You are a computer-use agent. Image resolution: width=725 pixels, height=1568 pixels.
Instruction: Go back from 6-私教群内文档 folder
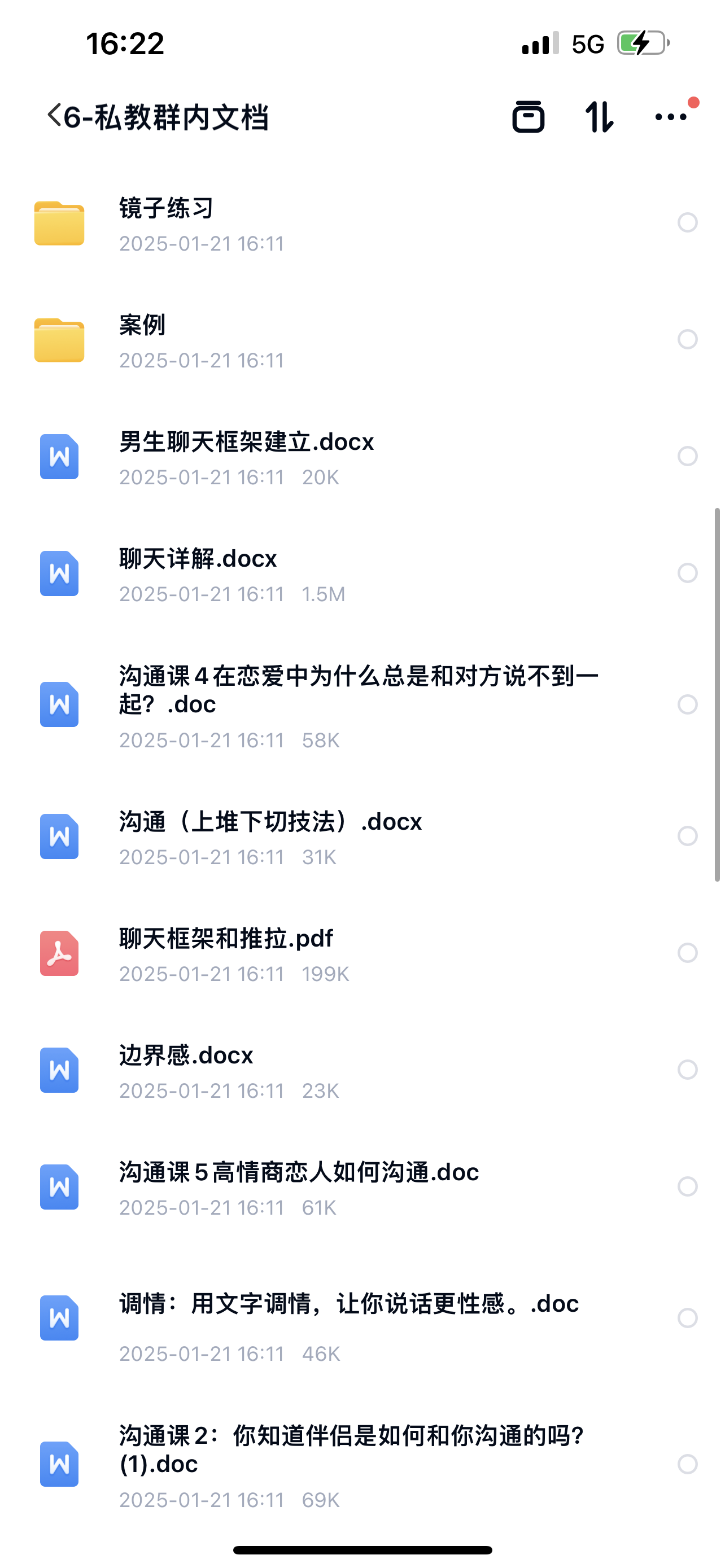pyautogui.click(x=55, y=116)
